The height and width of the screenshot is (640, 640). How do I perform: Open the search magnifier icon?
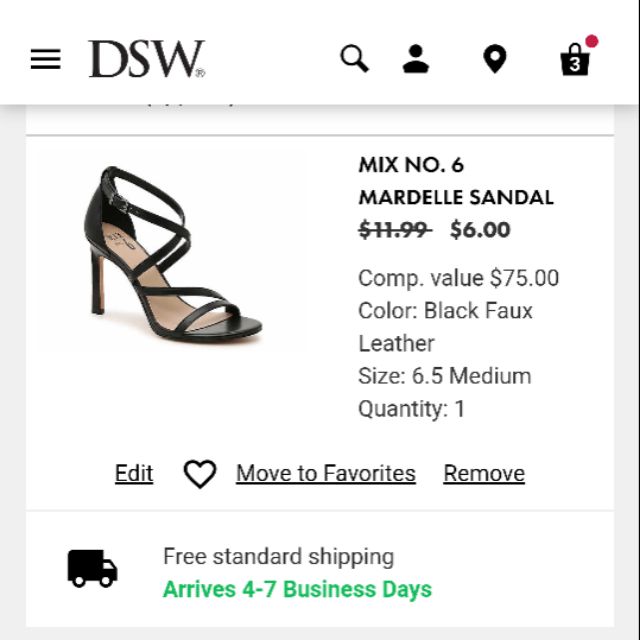(x=354, y=59)
